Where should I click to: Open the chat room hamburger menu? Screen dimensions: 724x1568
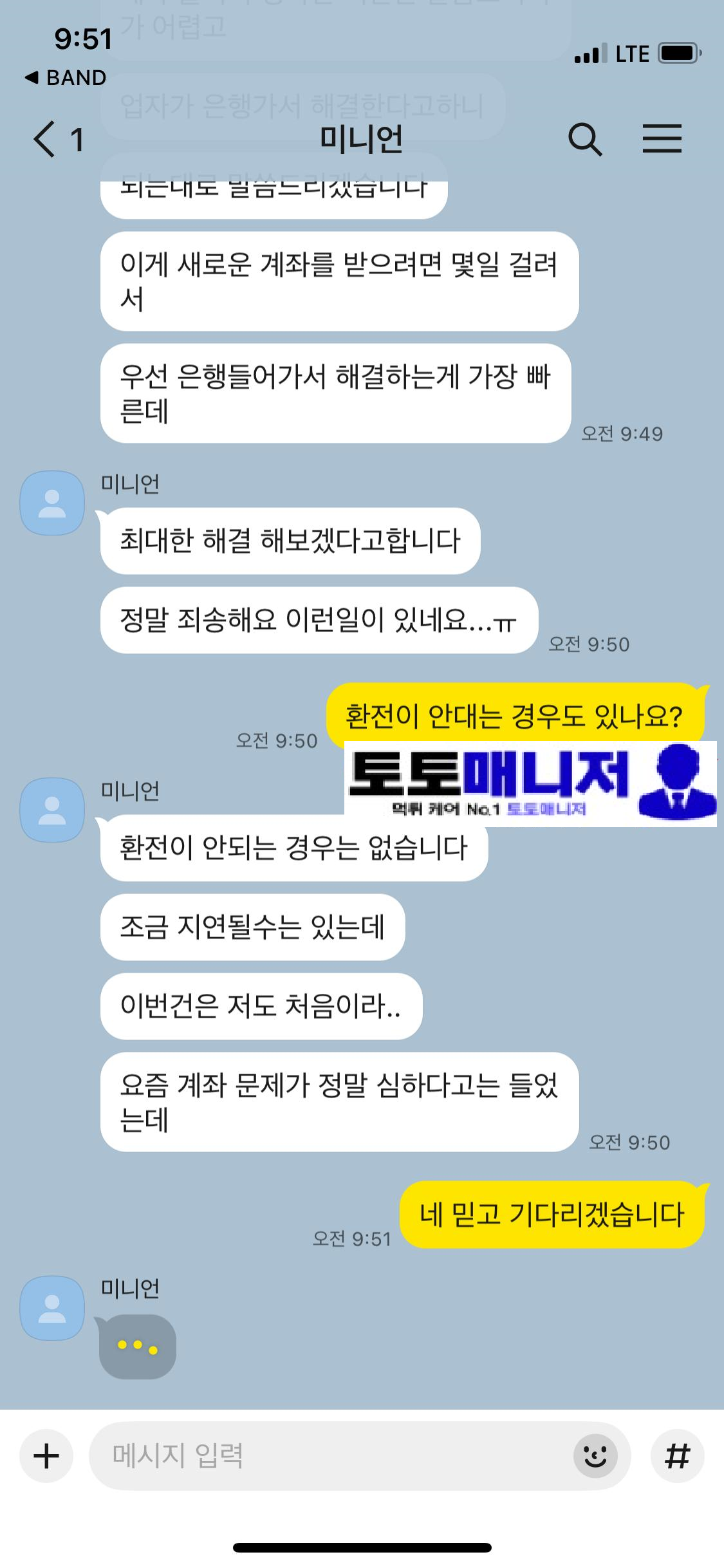(x=662, y=139)
